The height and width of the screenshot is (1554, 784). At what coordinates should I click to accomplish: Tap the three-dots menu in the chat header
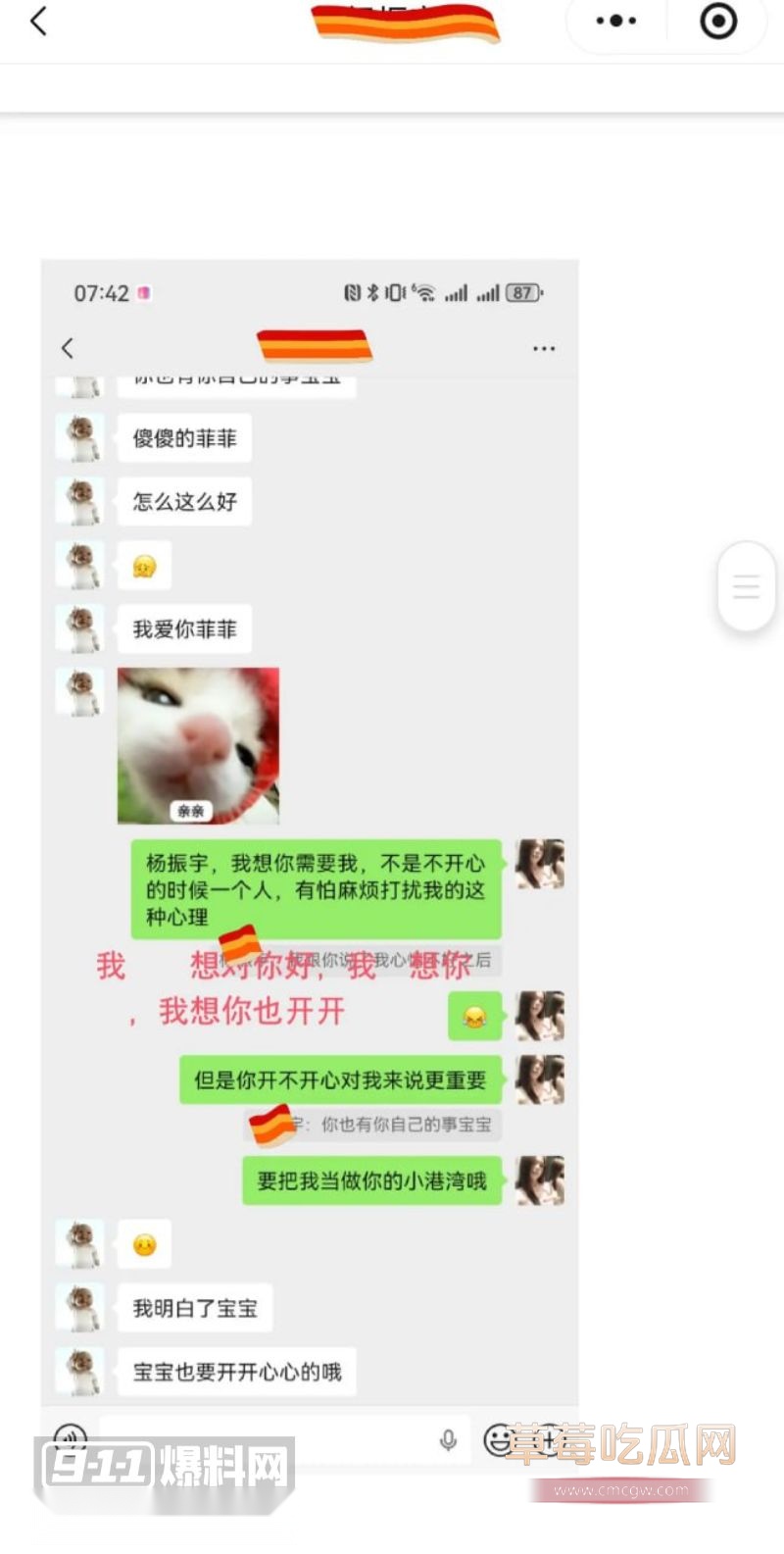pyautogui.click(x=543, y=348)
